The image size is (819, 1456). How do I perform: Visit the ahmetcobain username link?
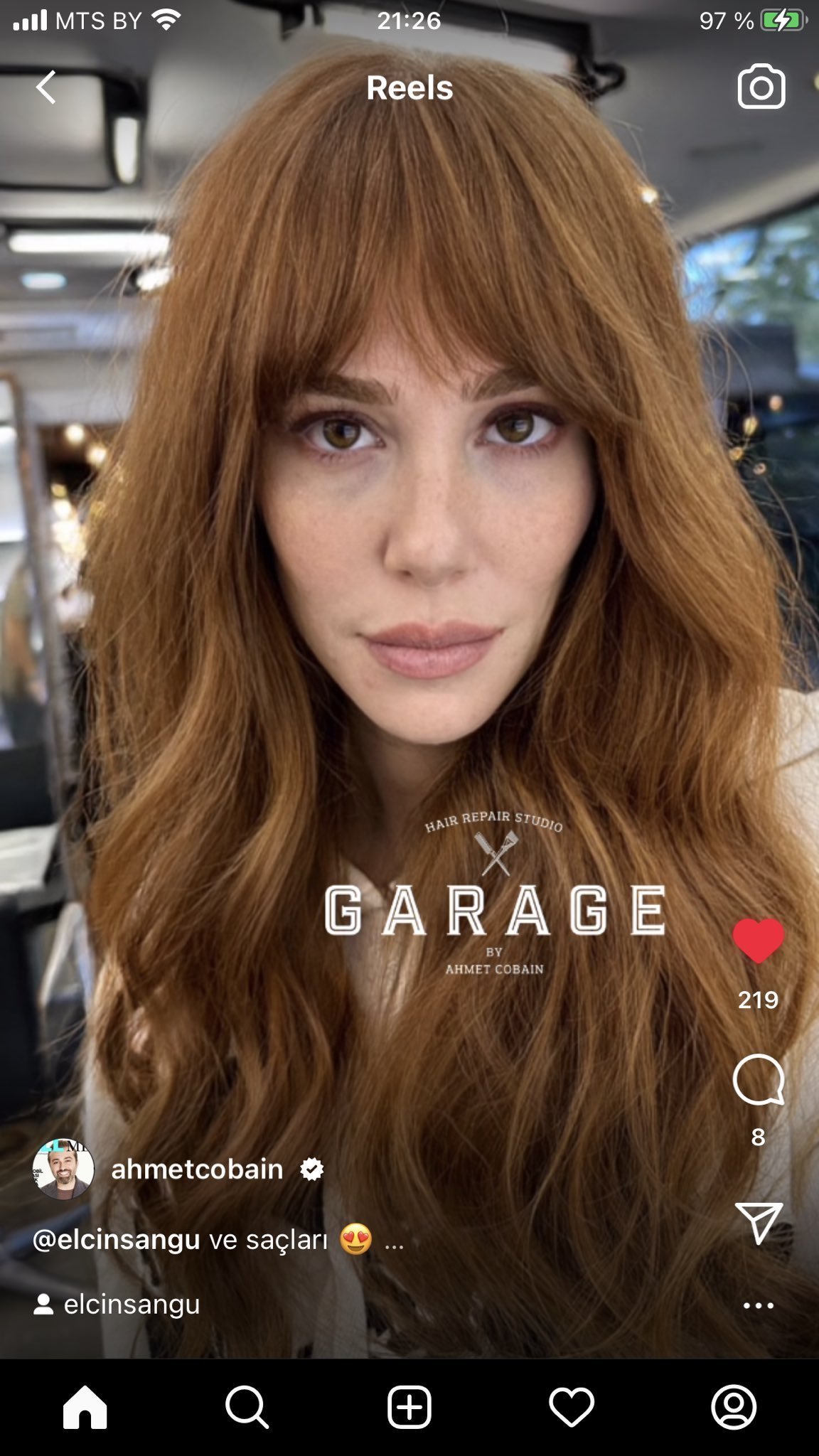coord(197,1169)
